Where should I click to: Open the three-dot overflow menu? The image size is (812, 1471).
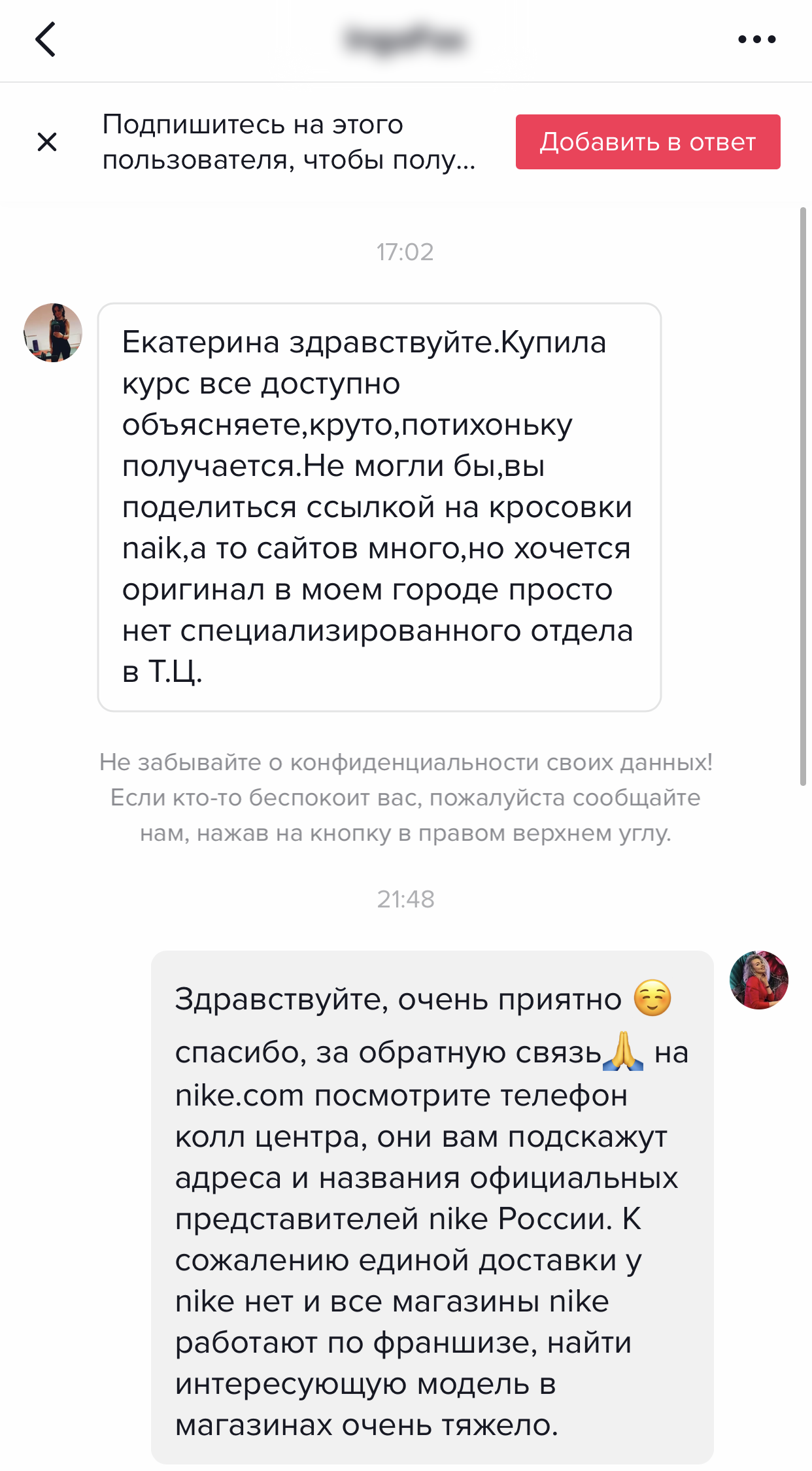(x=756, y=39)
